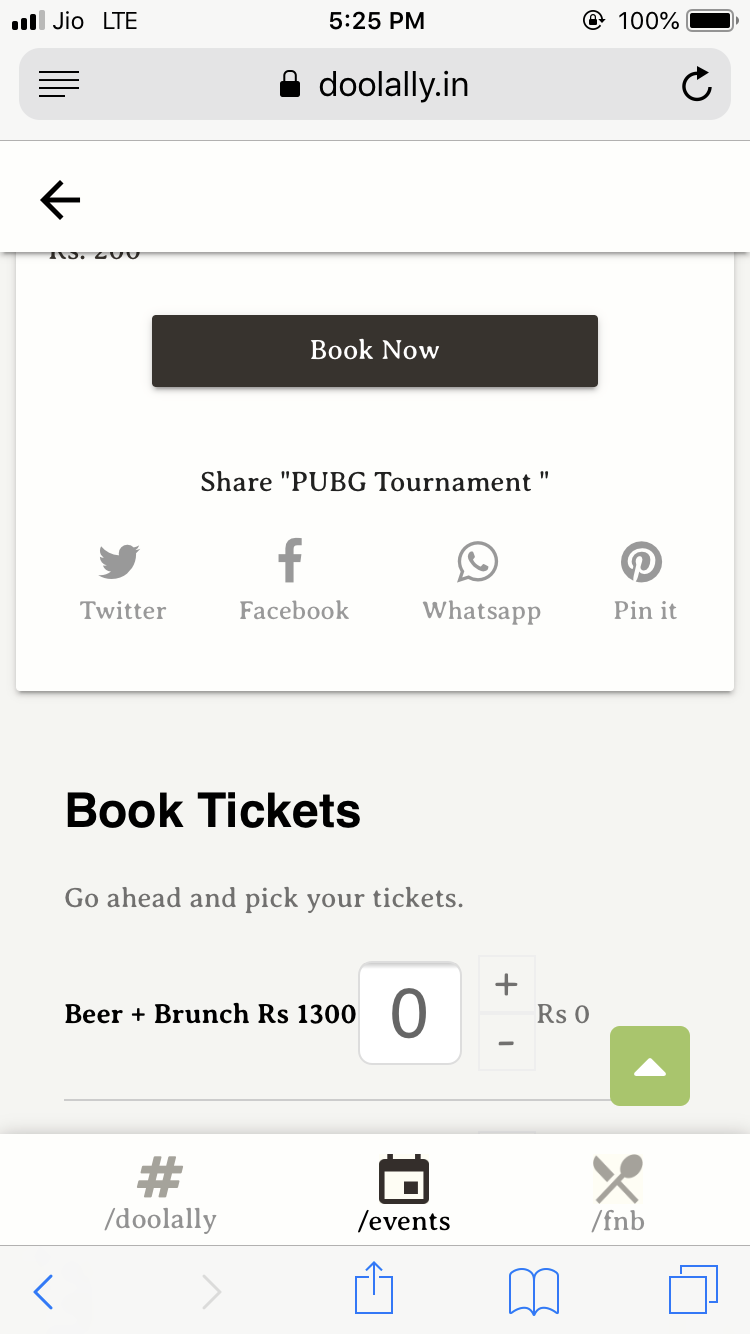Tap the Book Now button
This screenshot has width=750, height=1334.
click(x=375, y=351)
